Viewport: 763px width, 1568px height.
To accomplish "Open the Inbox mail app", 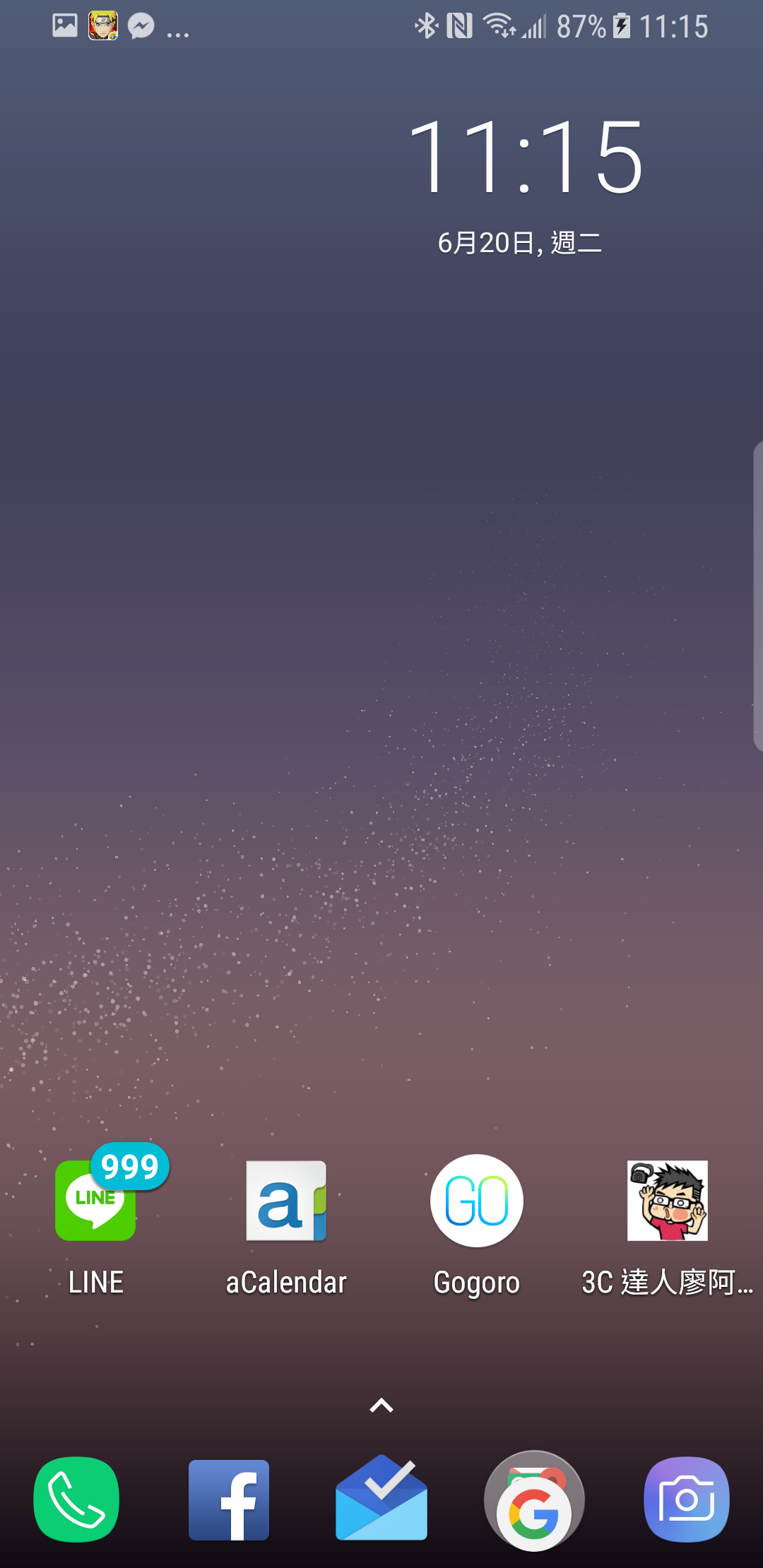I will [381, 1499].
